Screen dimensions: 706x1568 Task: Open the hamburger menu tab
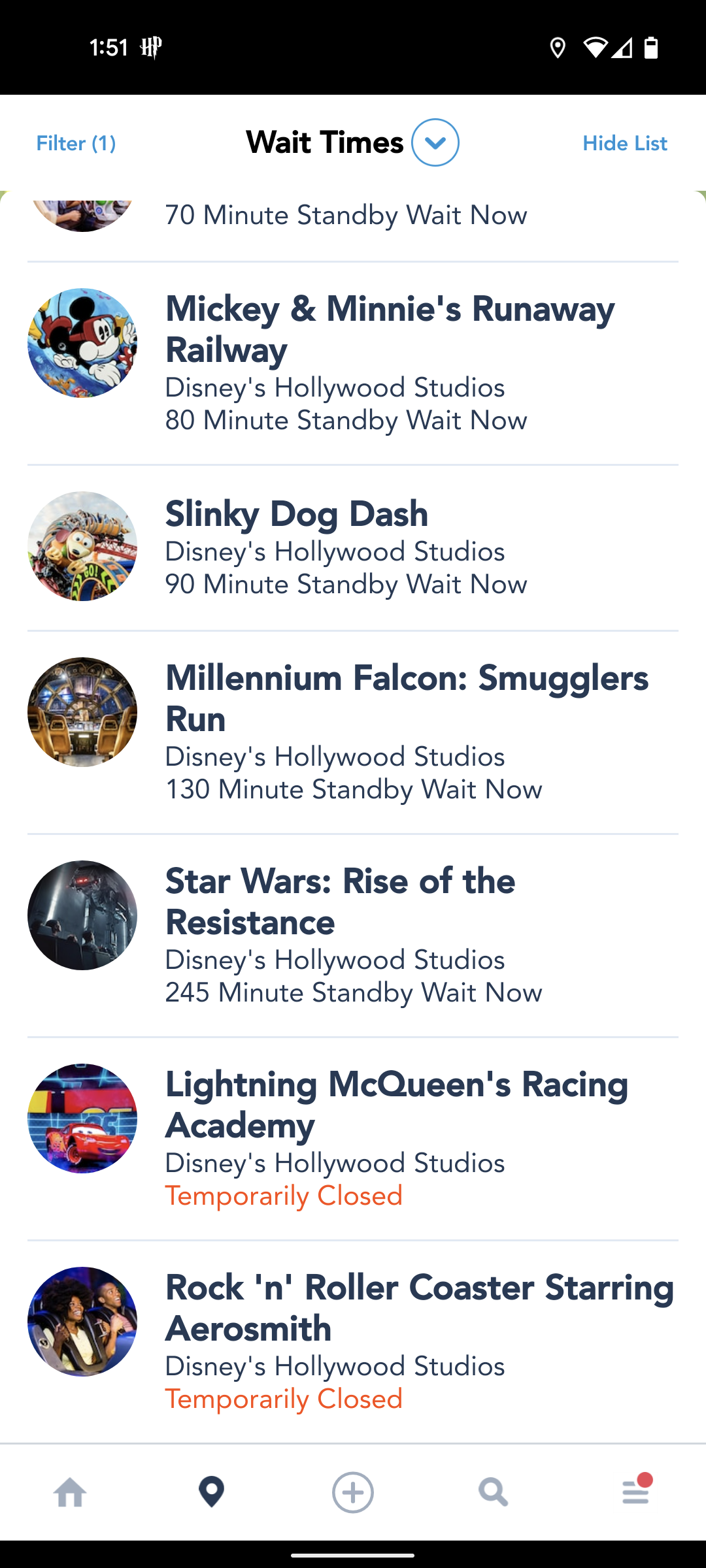click(x=635, y=1493)
